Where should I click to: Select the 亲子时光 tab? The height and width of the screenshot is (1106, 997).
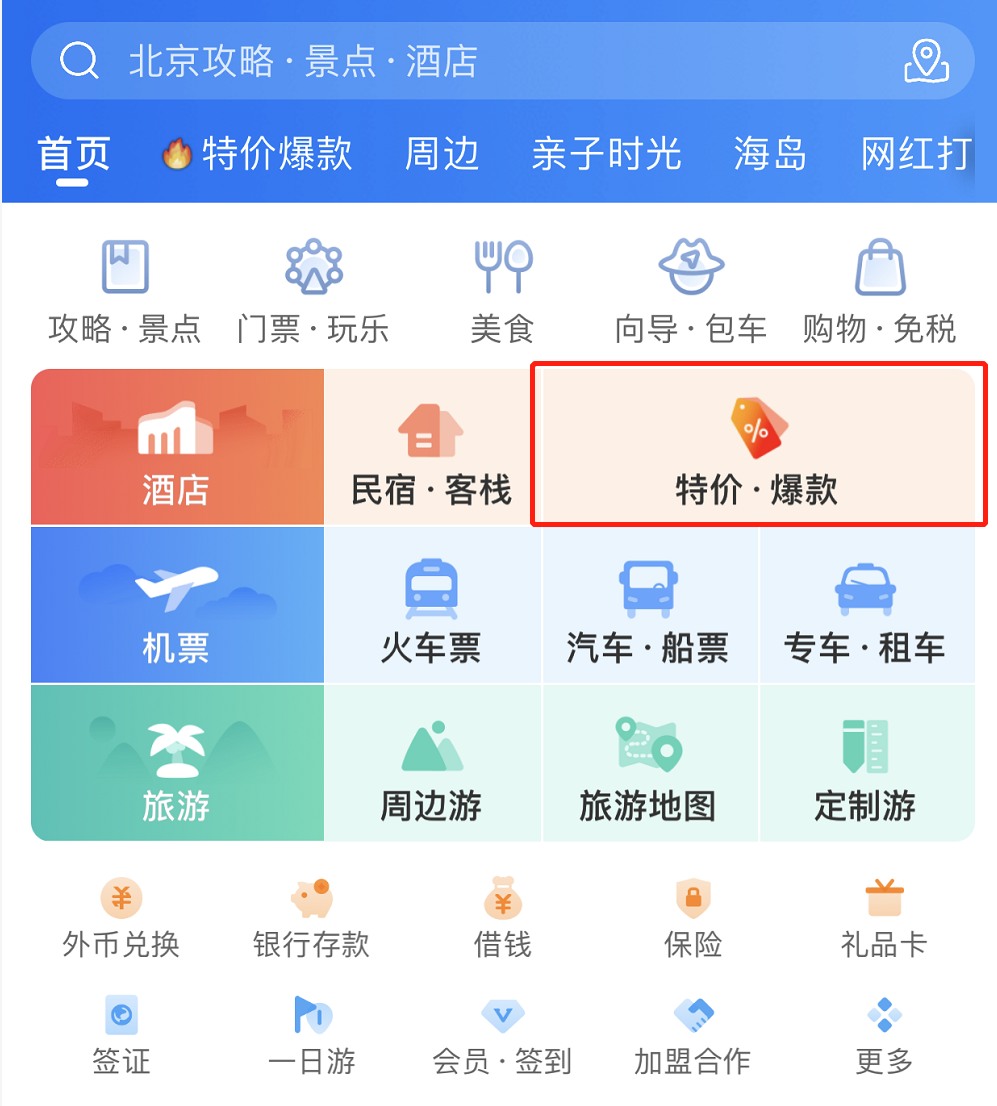pos(606,155)
